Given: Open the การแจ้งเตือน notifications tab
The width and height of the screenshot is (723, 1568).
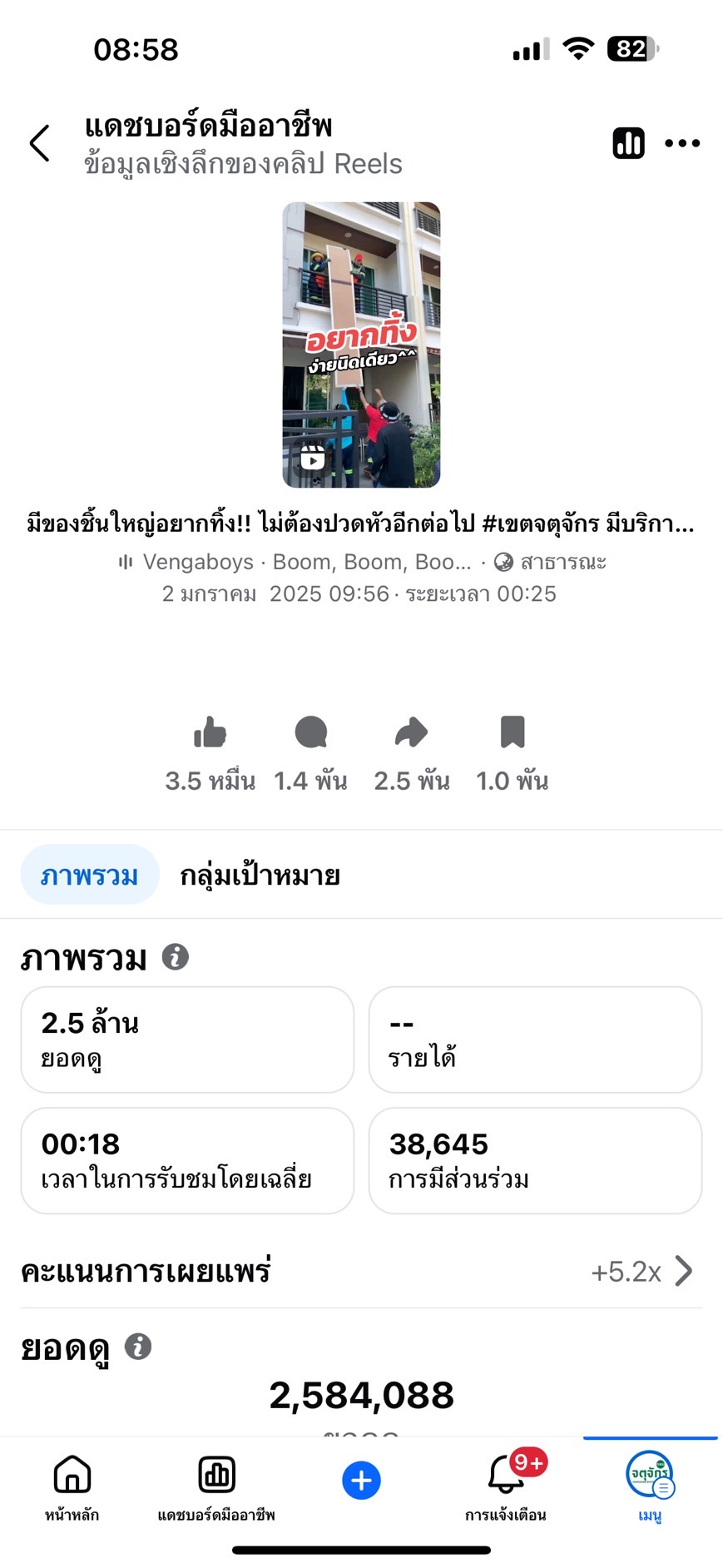Looking at the screenshot, I should 506,1486.
